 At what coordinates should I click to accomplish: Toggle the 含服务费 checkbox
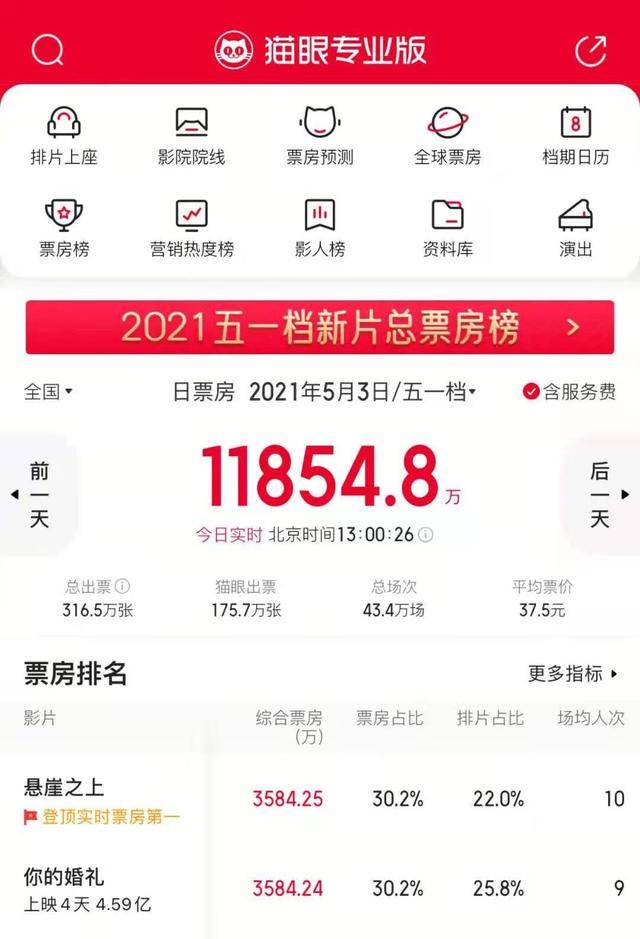click(x=531, y=392)
